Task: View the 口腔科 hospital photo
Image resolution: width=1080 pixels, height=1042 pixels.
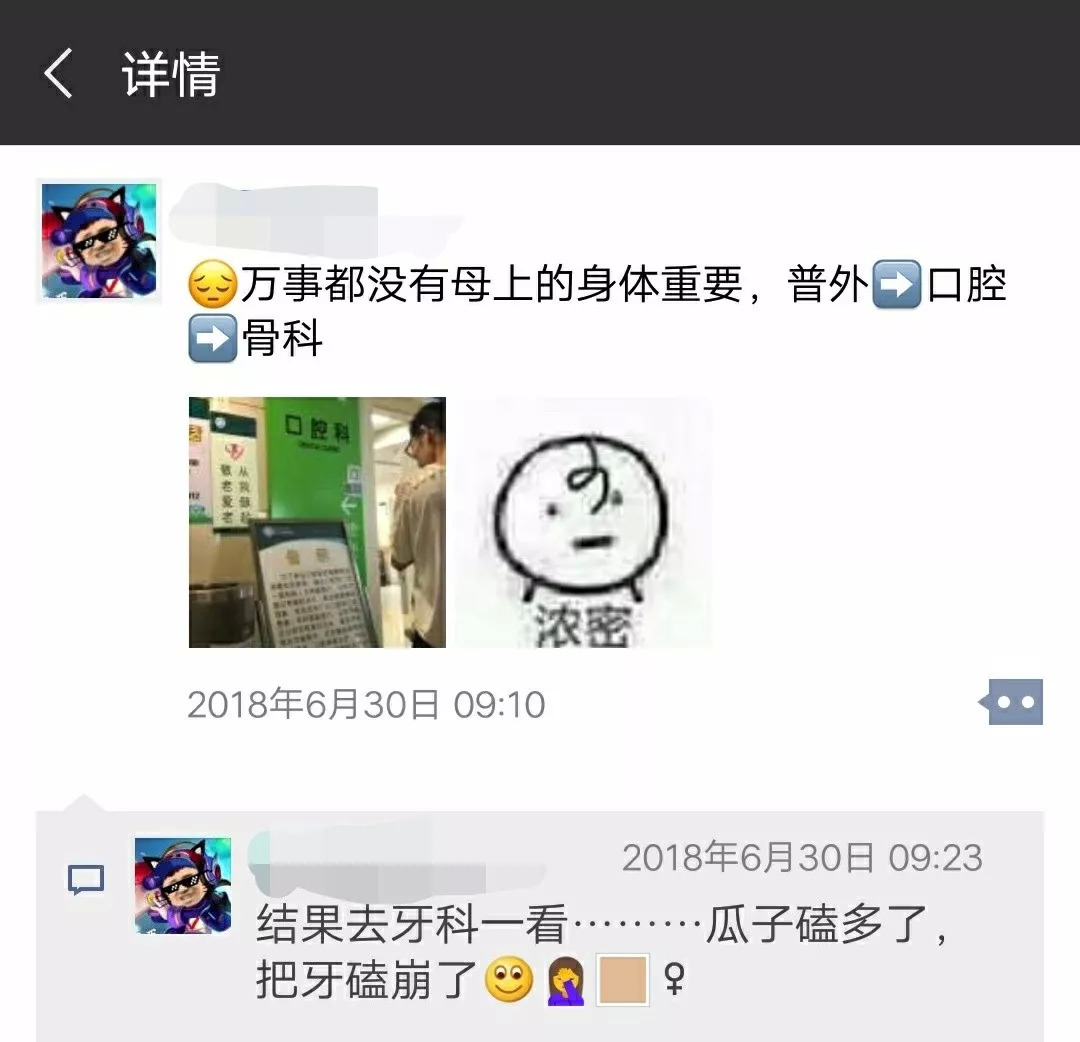Action: (x=317, y=522)
